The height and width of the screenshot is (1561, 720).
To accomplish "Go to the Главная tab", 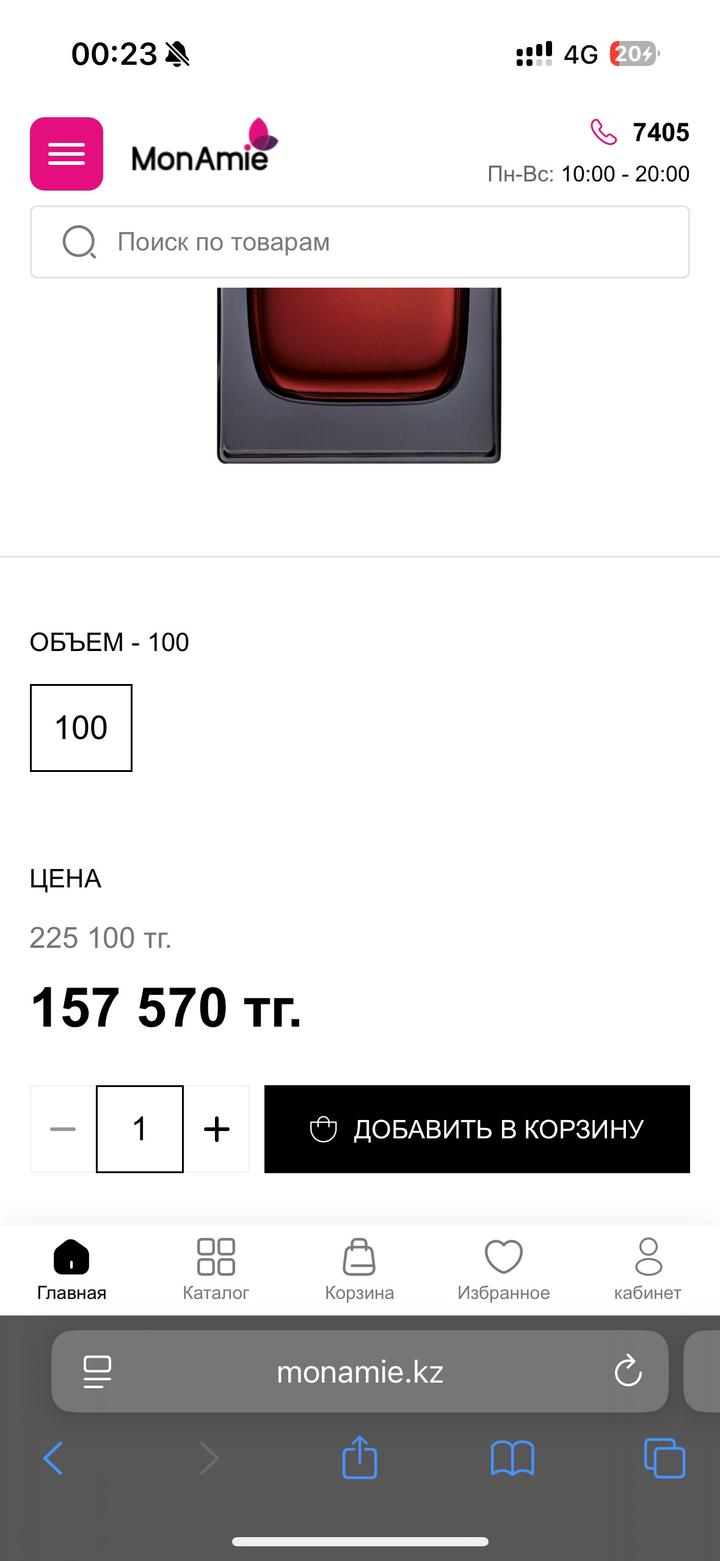I will click(72, 1270).
